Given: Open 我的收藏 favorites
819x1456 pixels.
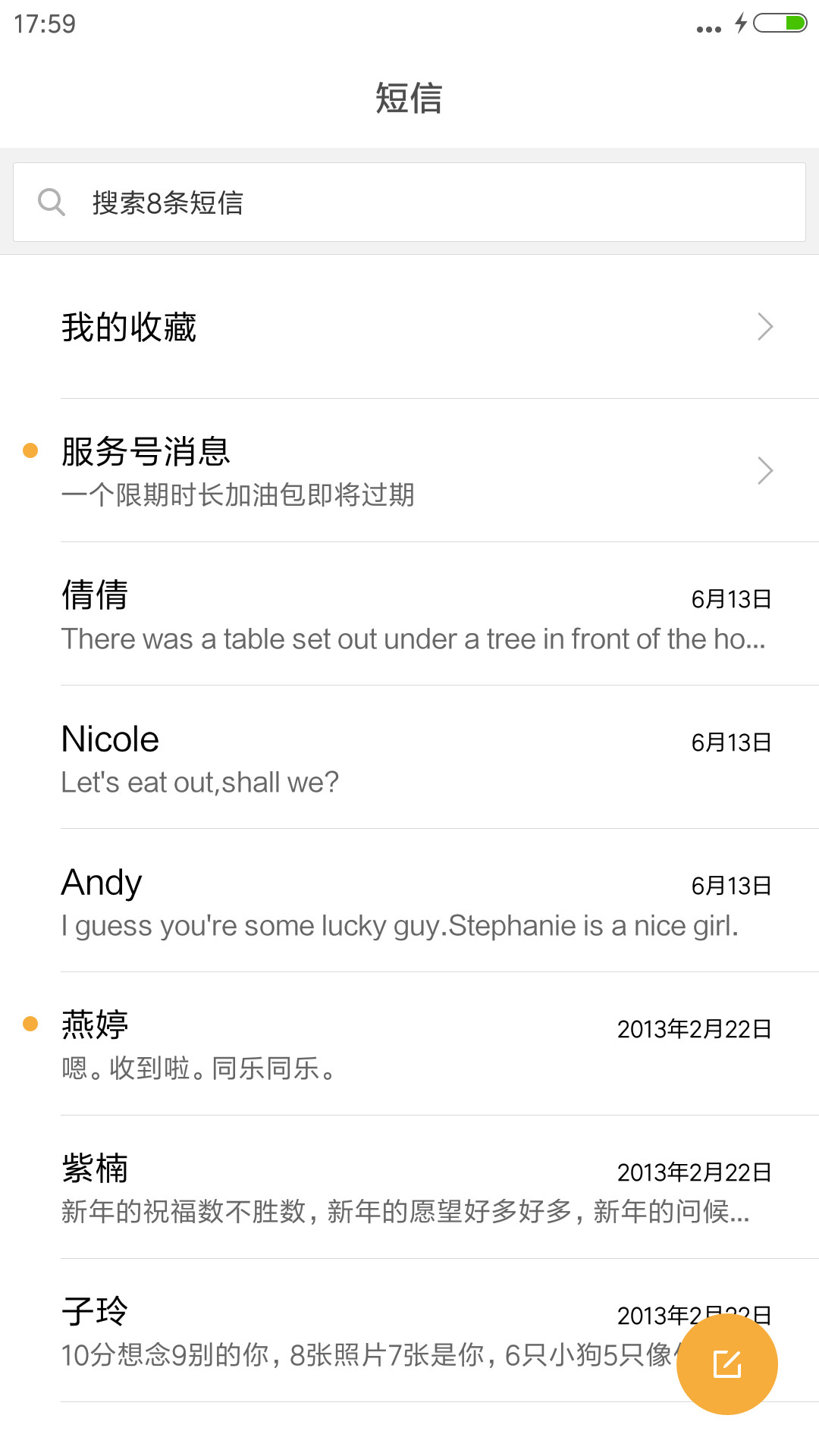Looking at the screenshot, I should tap(409, 327).
